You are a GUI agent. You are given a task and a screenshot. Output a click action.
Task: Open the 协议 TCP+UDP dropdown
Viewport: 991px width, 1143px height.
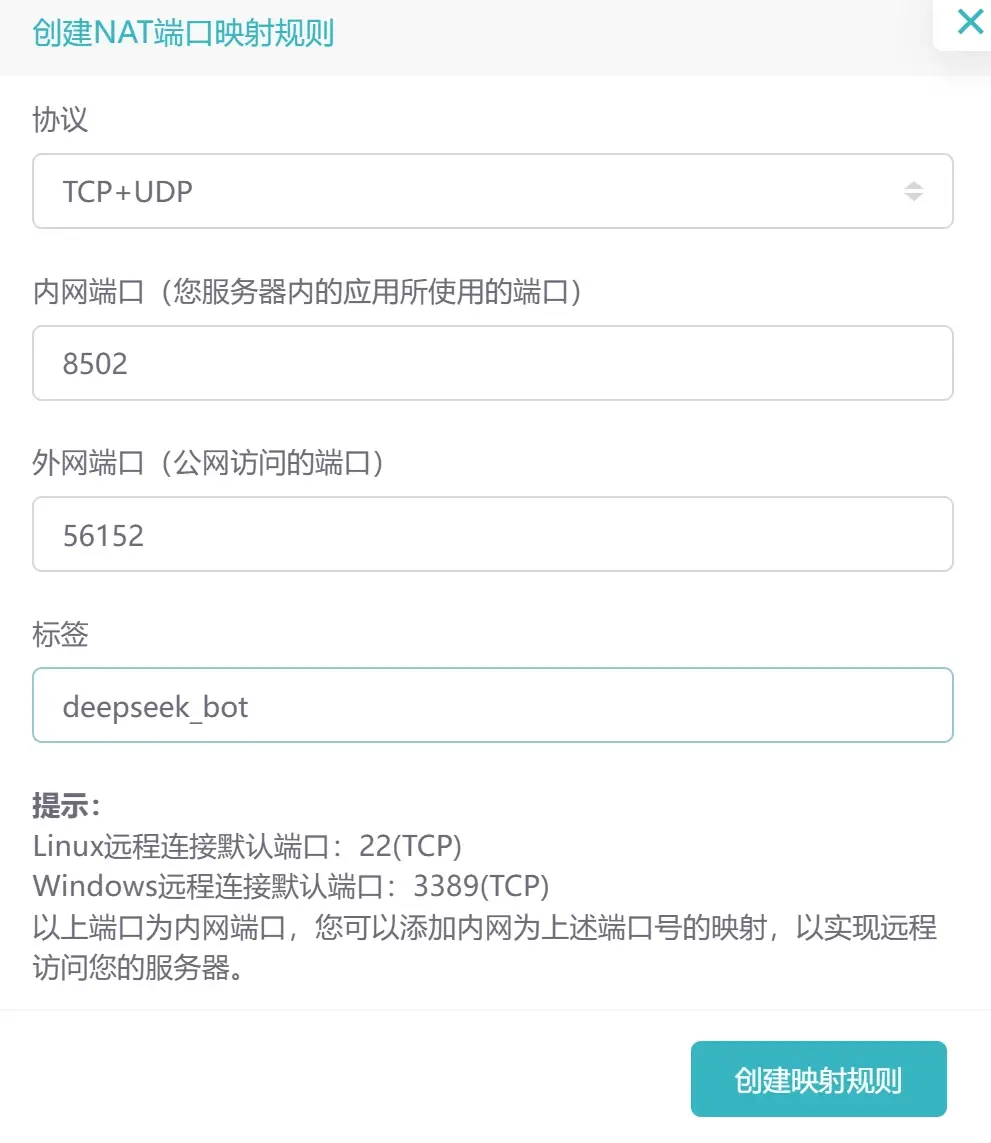pyautogui.click(x=492, y=191)
